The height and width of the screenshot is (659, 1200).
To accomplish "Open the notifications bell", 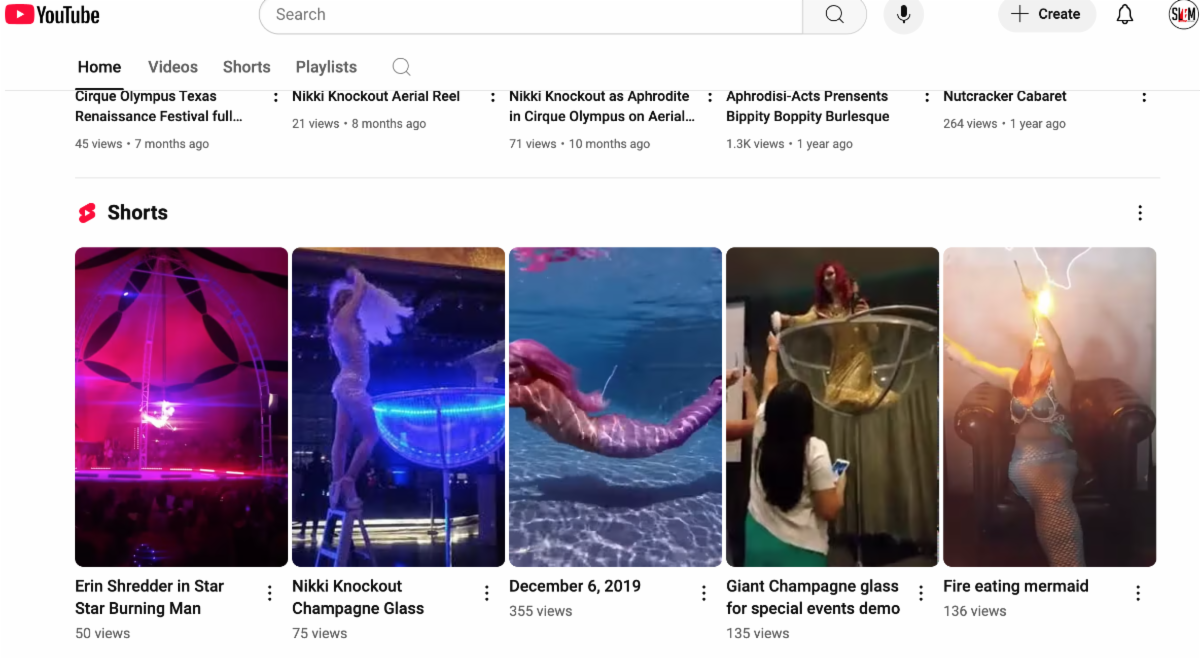I will click(1125, 15).
